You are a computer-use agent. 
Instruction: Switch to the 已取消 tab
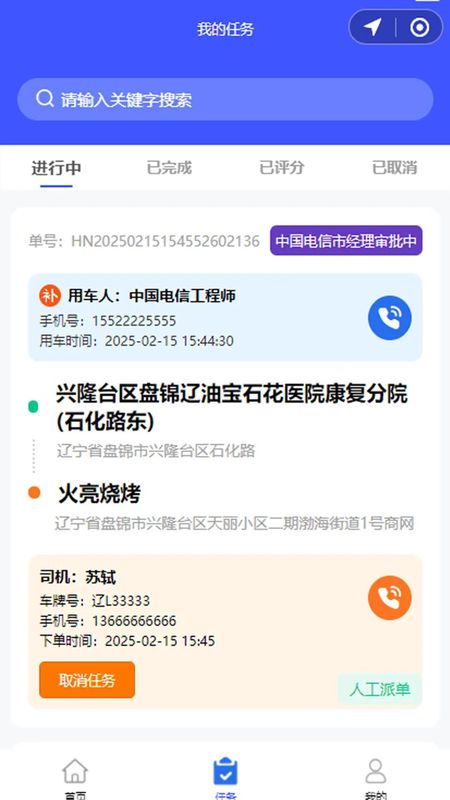[394, 167]
